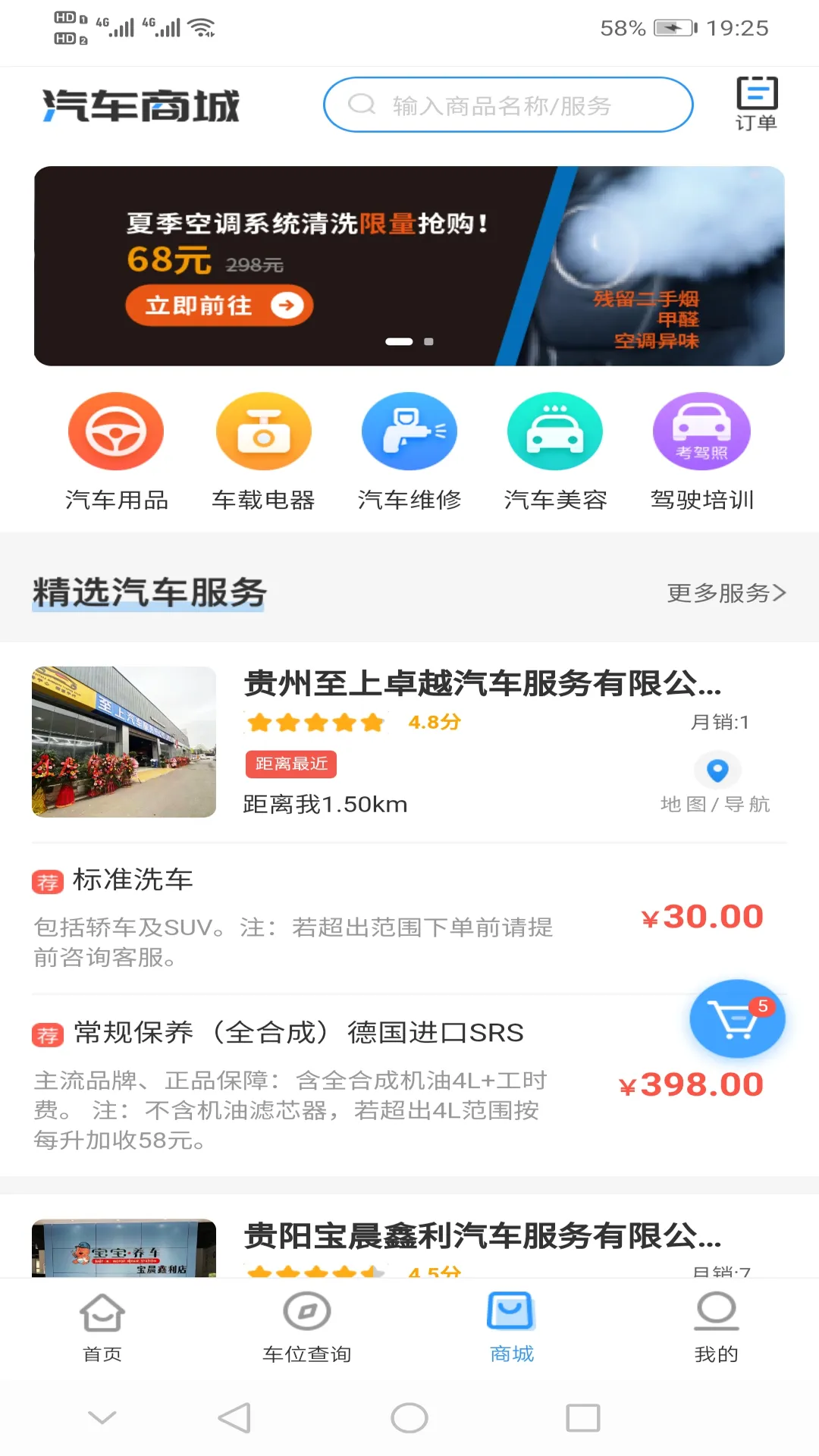The height and width of the screenshot is (1456, 819).
Task: Tap the product search input field
Action: click(x=508, y=105)
